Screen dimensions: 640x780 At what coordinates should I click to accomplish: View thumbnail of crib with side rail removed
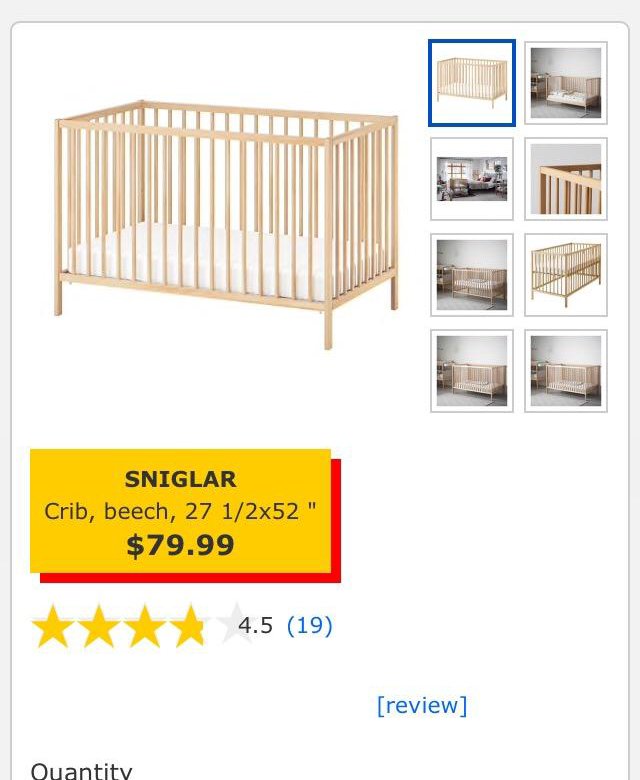[566, 83]
